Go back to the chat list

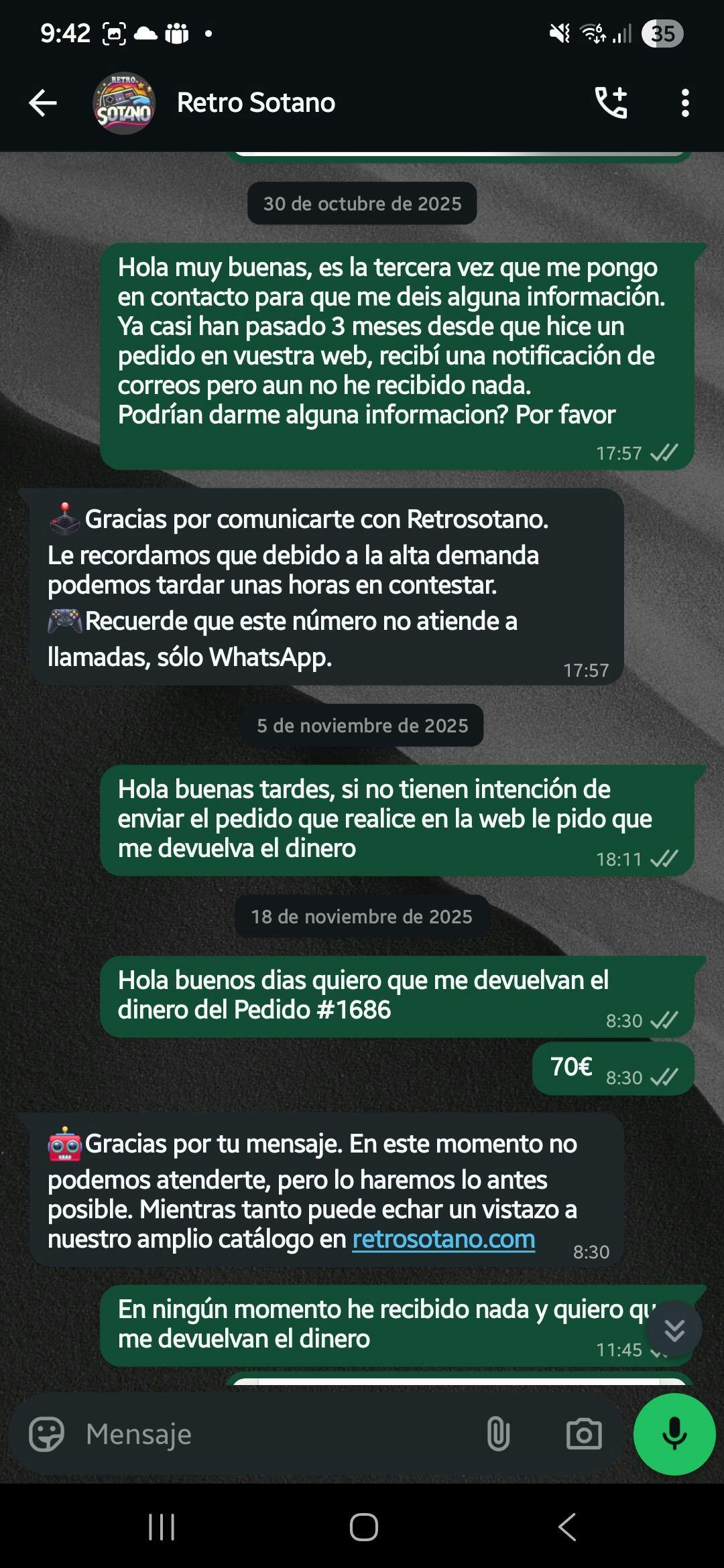[x=43, y=103]
